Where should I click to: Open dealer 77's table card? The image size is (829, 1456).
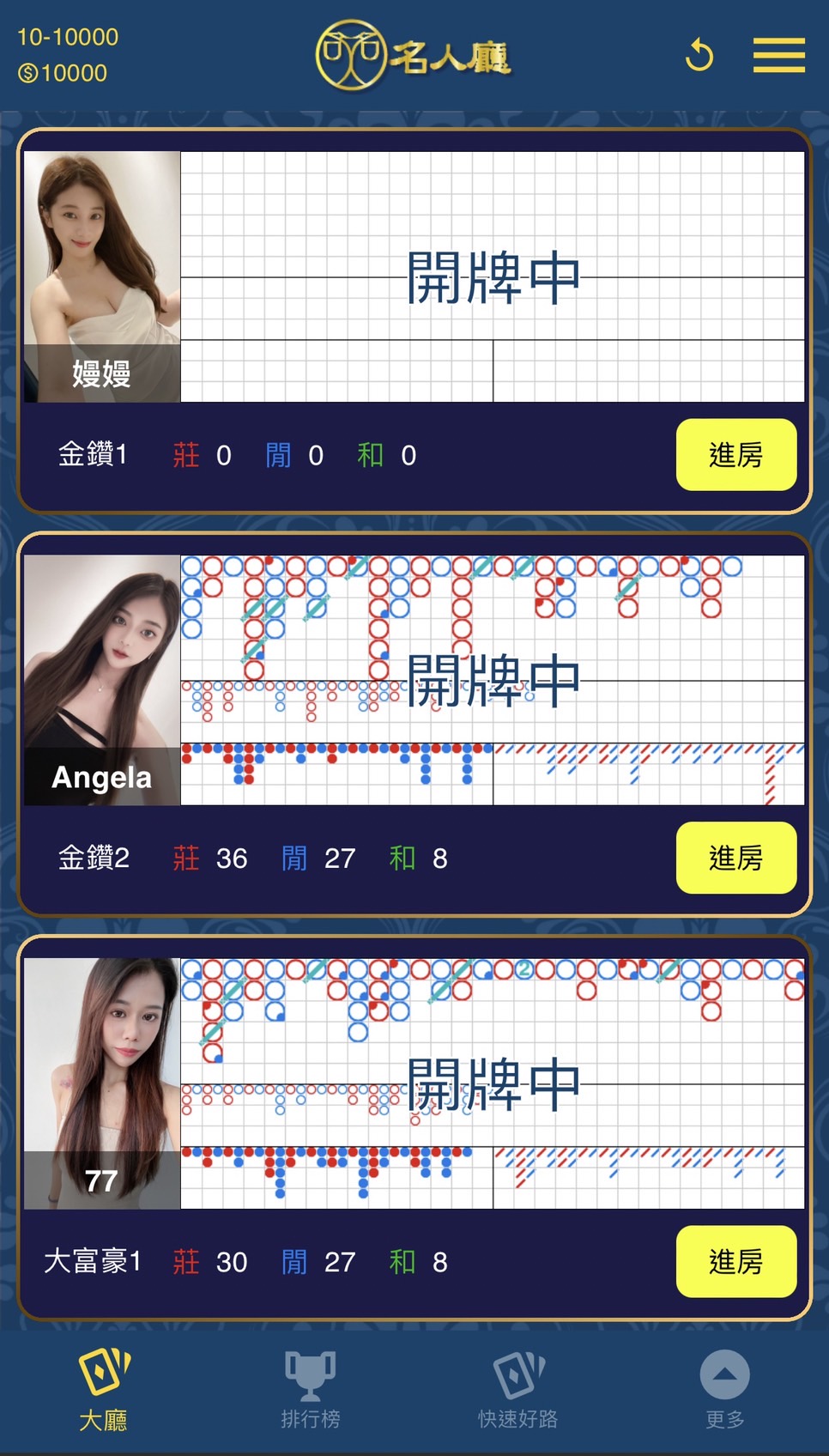tap(102, 1083)
